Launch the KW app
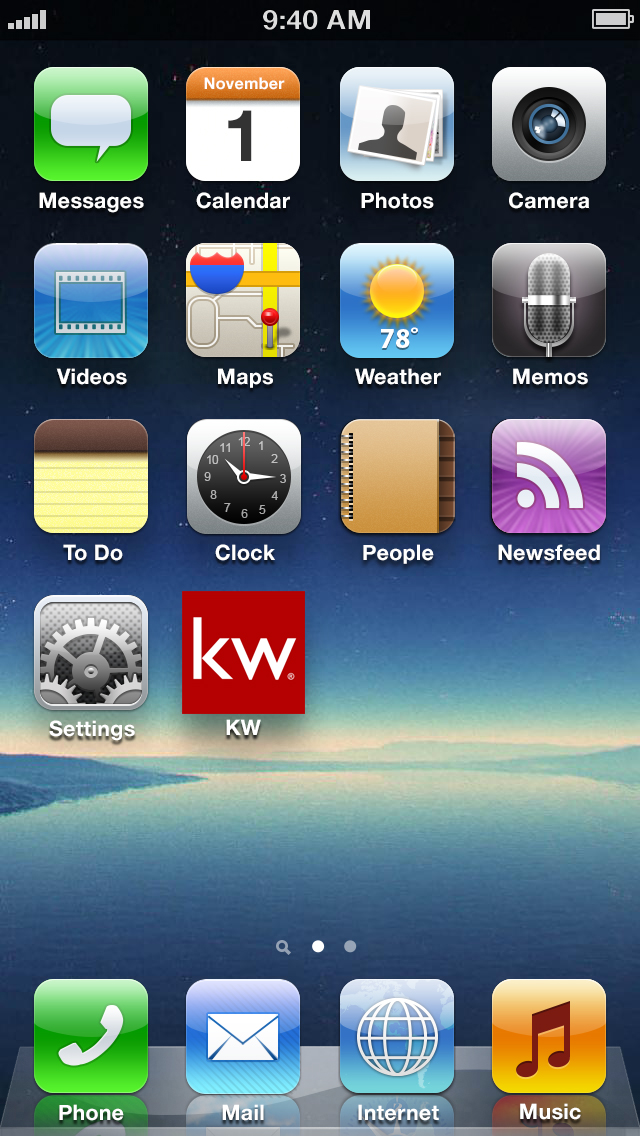 pos(243,652)
